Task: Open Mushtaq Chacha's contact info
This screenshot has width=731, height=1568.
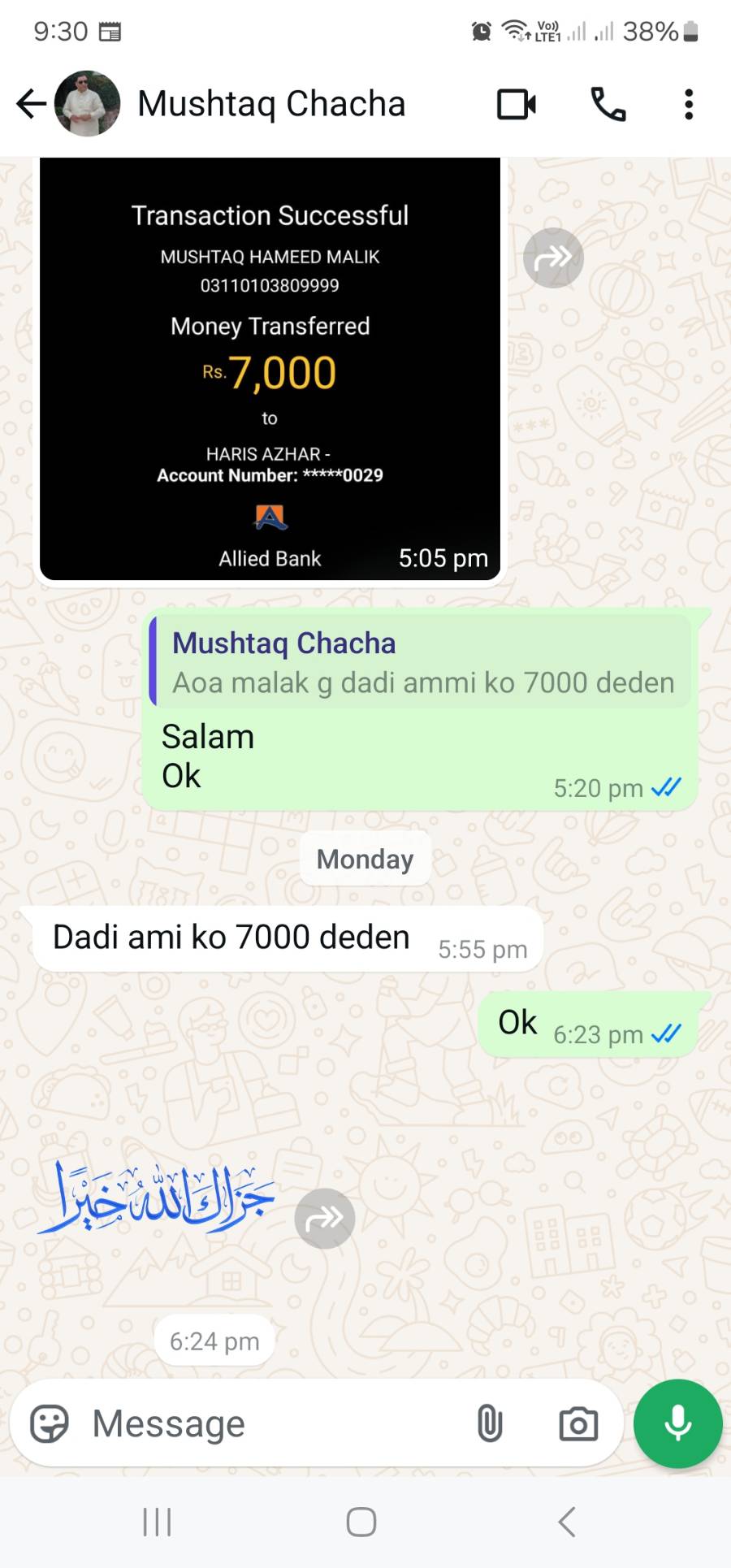Action: tap(270, 104)
